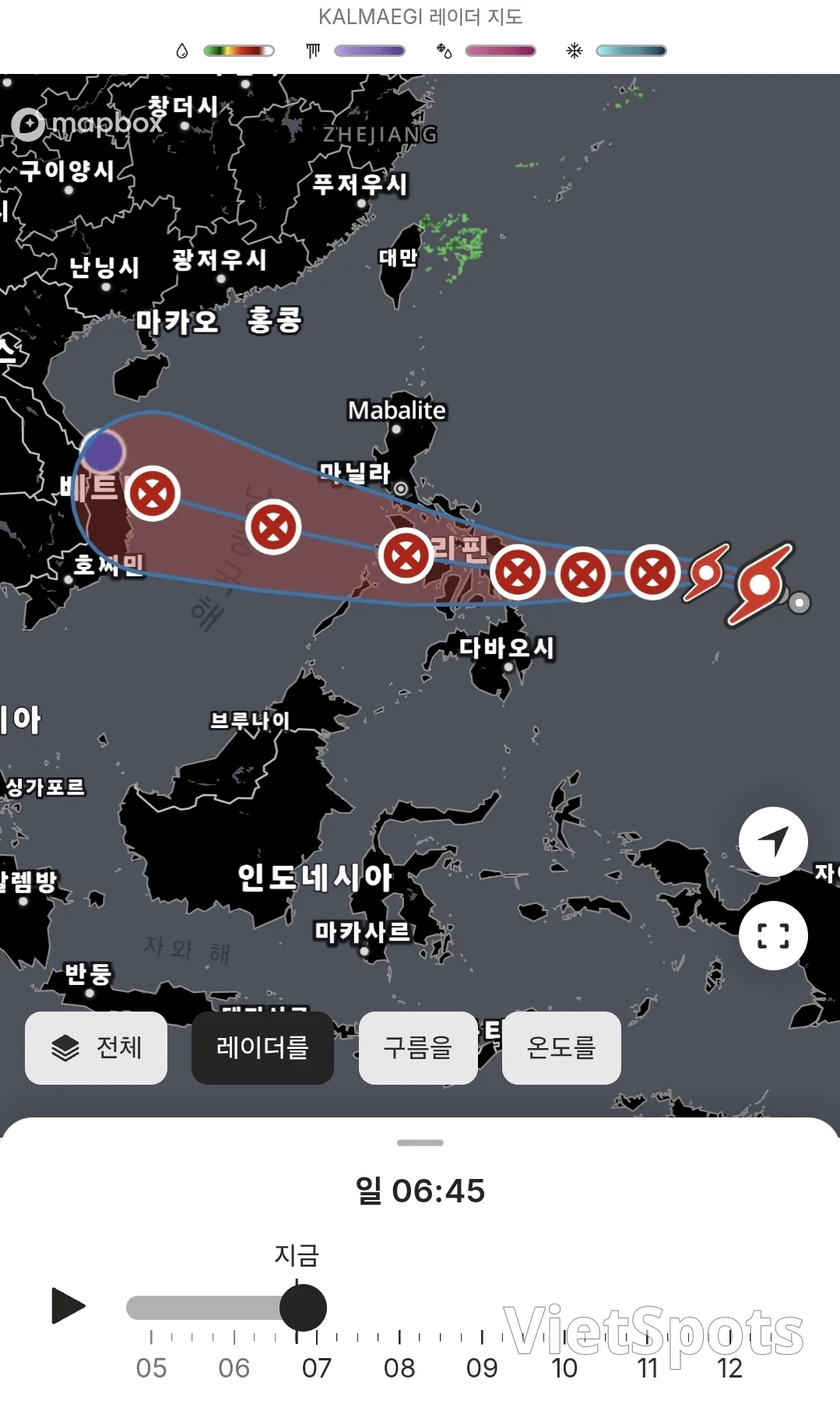Tap the timeline slider handle at 지금
This screenshot has height=1404, width=840.
[x=303, y=1307]
